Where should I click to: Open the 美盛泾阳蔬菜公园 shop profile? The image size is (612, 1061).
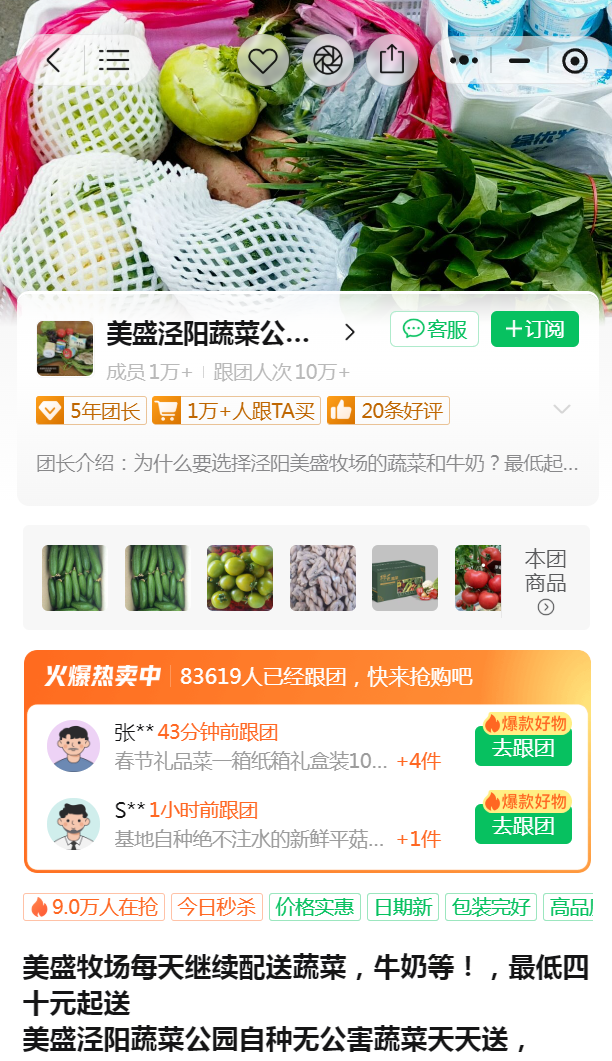209,333
